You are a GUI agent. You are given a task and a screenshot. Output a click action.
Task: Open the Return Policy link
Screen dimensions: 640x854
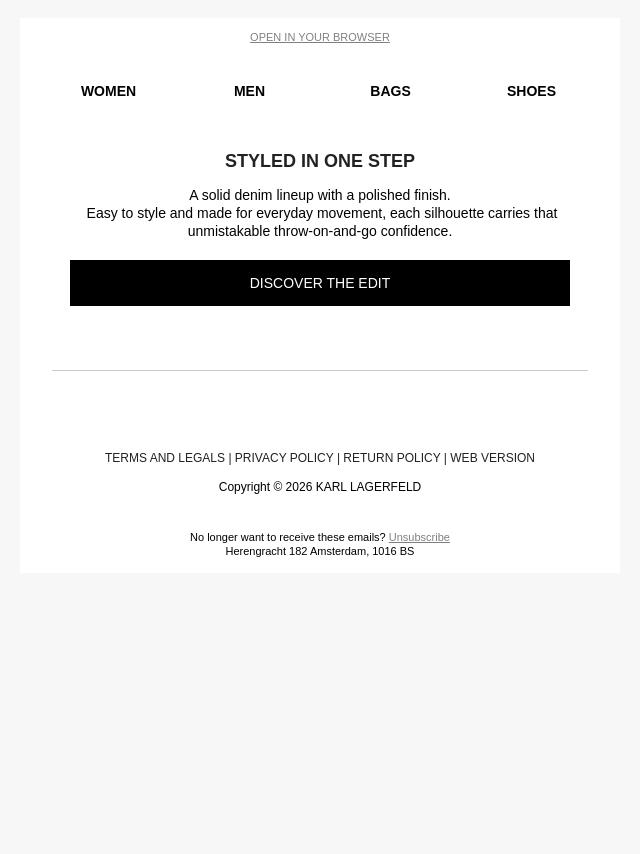[391, 458]
